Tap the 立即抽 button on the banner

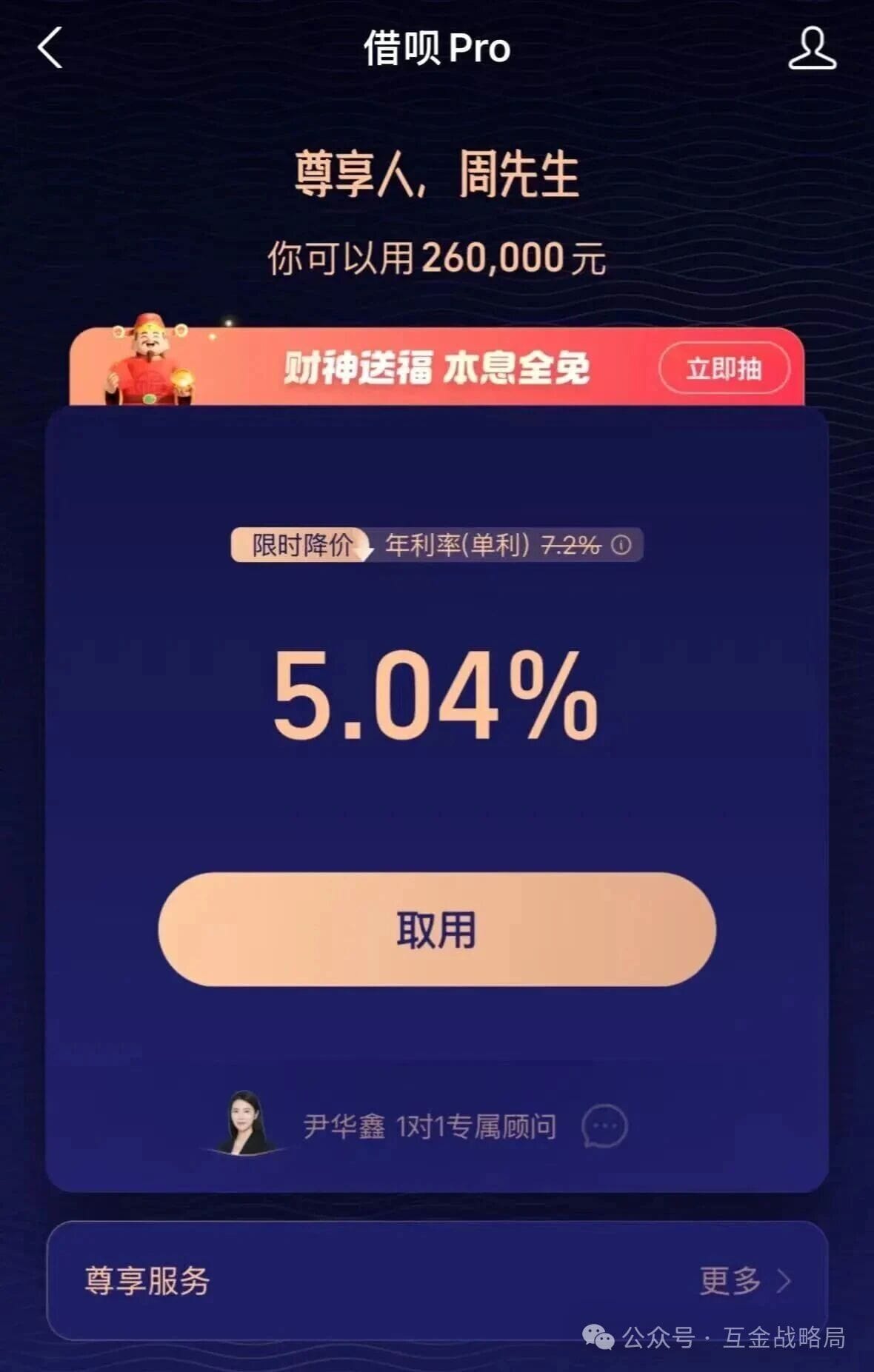click(724, 368)
